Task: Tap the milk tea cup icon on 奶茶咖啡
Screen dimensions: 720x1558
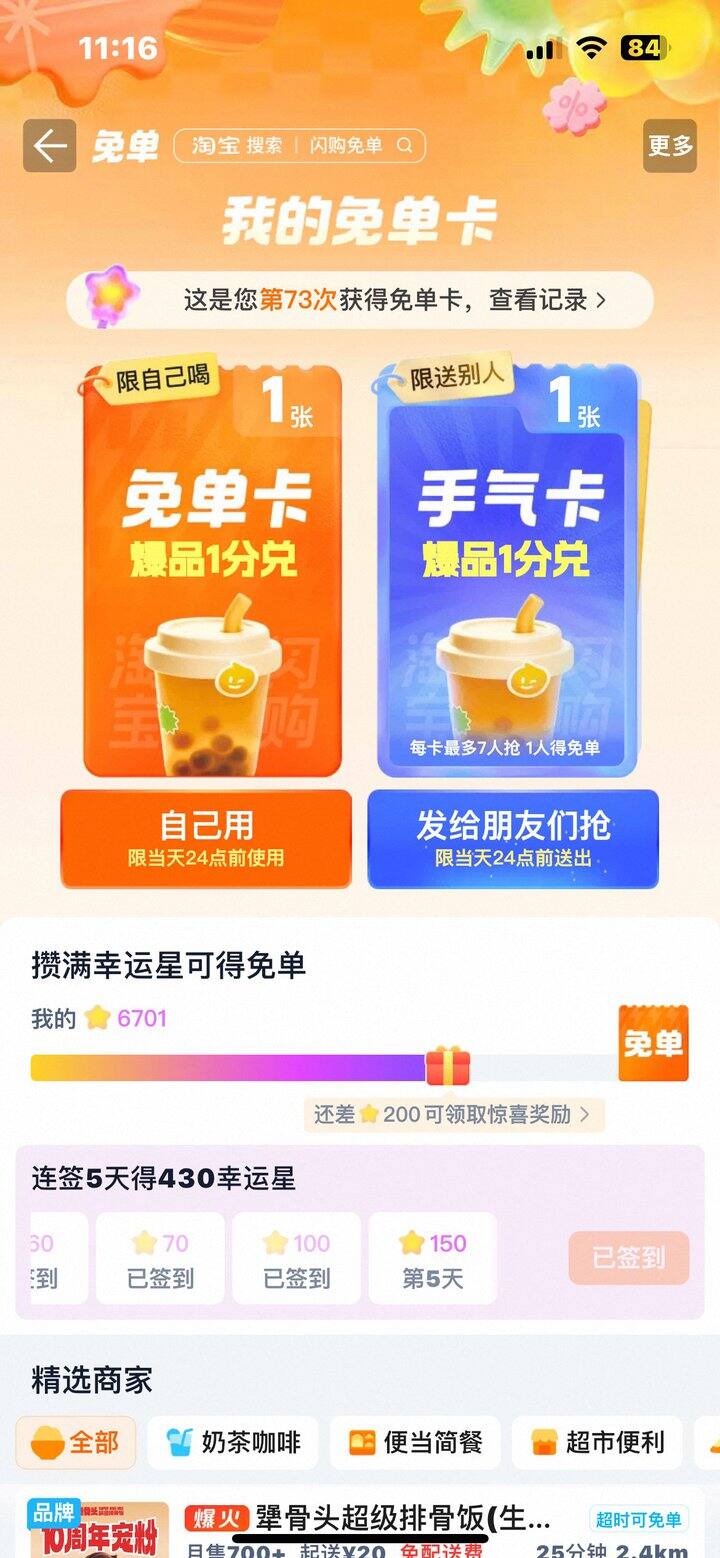Action: [180, 1443]
